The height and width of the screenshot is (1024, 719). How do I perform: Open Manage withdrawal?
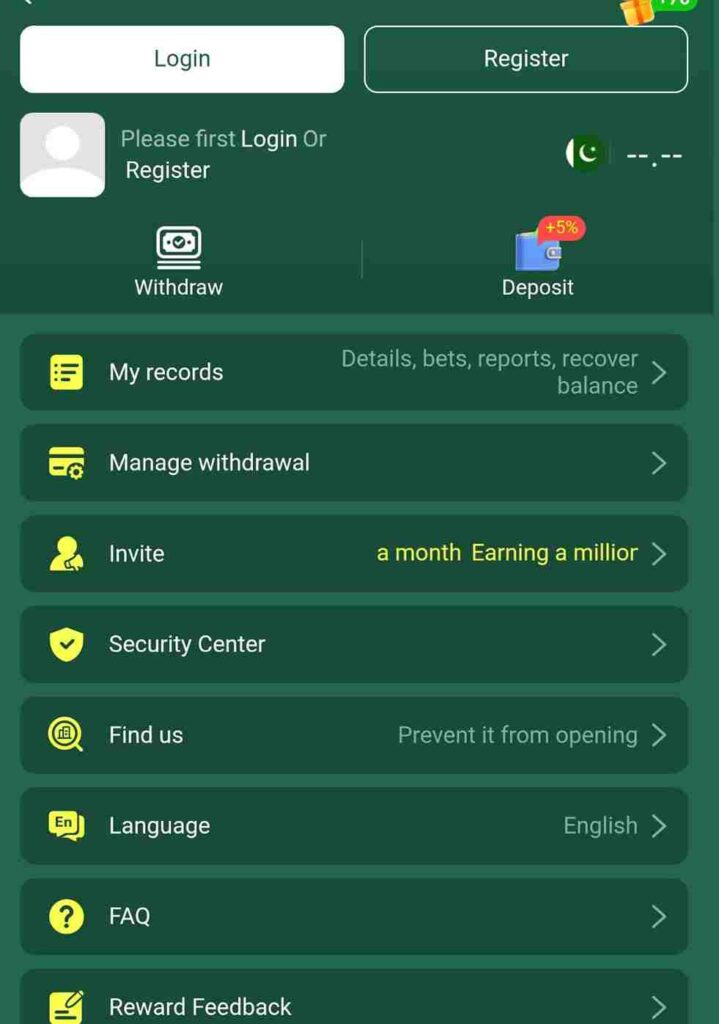click(x=354, y=463)
